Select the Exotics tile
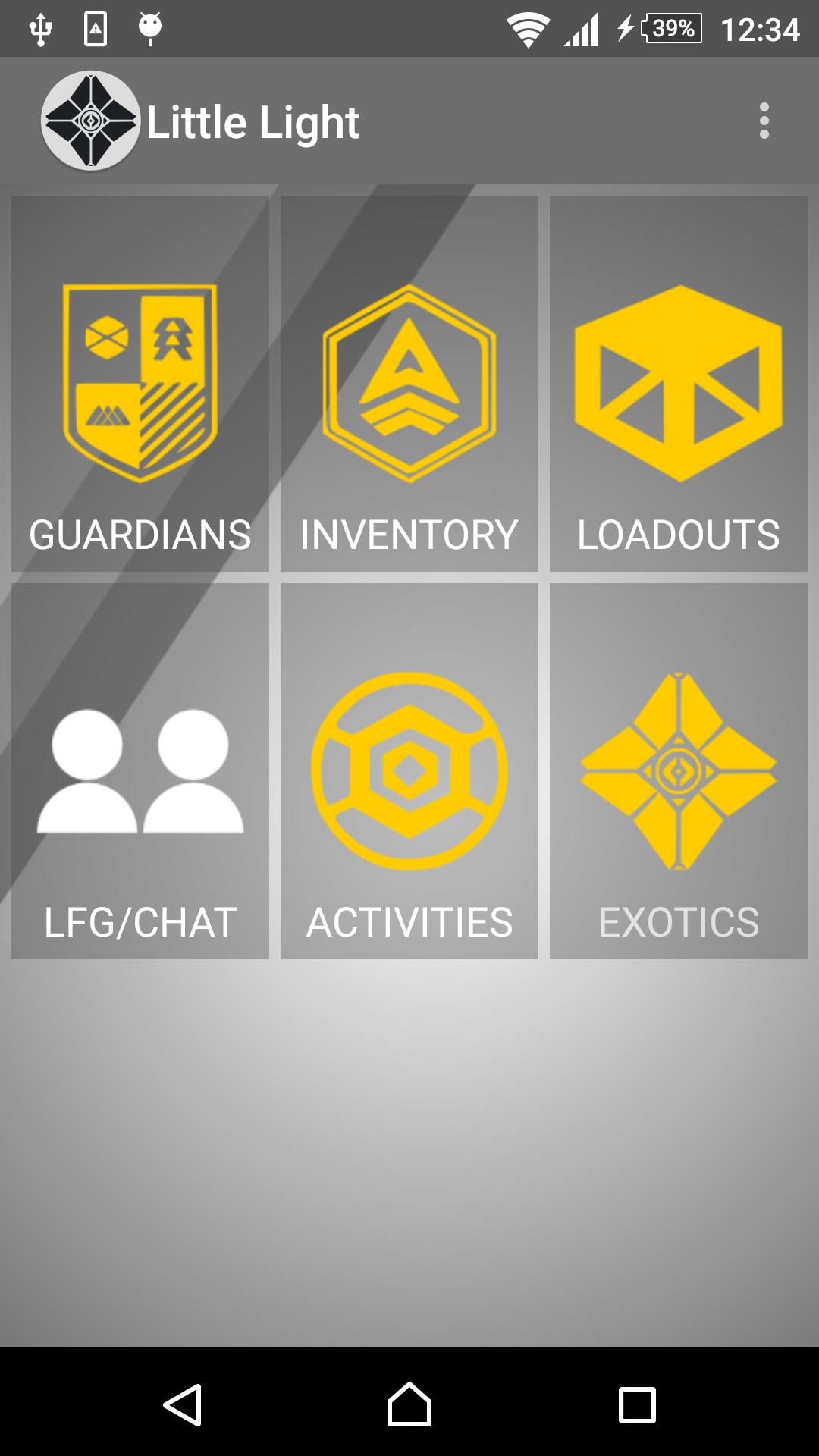This screenshot has height=1456, width=819. click(679, 770)
